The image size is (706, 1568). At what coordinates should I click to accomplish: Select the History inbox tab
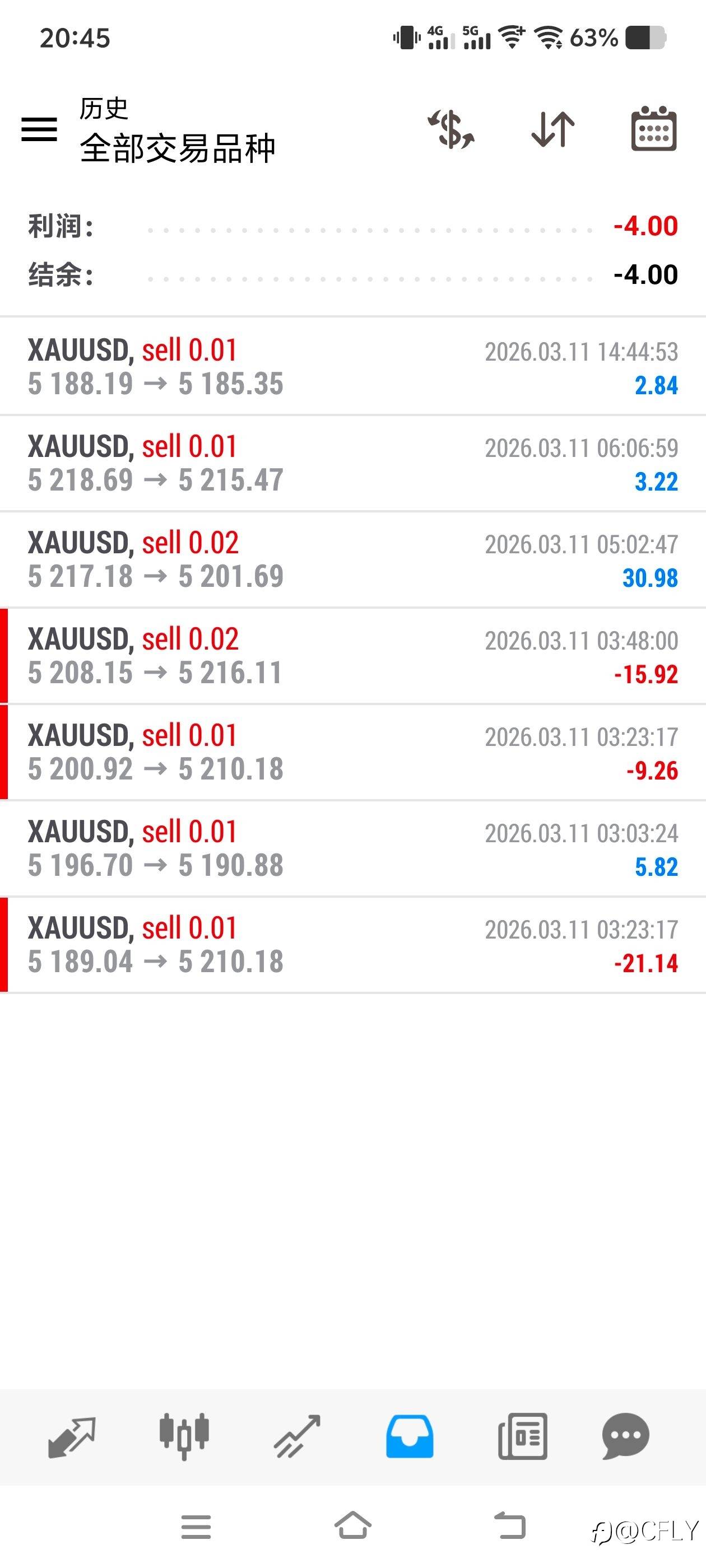410,1436
